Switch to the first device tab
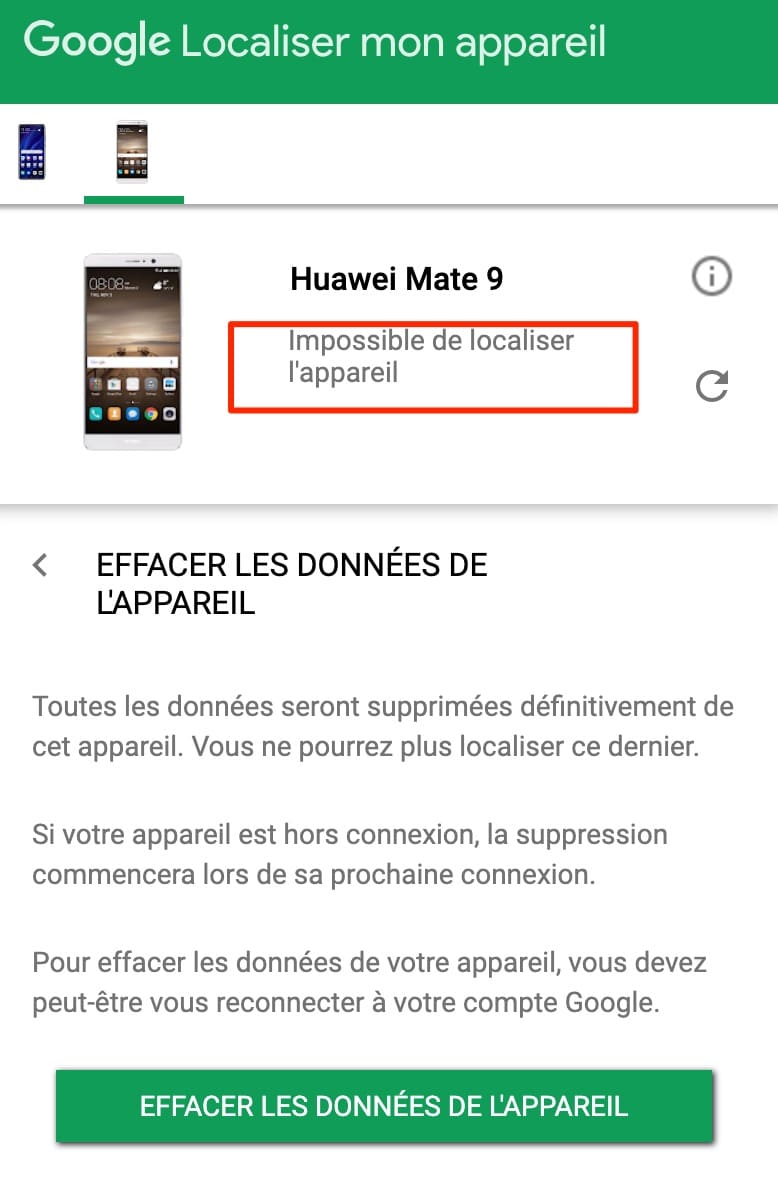Viewport: 778px width, 1188px height. 32,152
